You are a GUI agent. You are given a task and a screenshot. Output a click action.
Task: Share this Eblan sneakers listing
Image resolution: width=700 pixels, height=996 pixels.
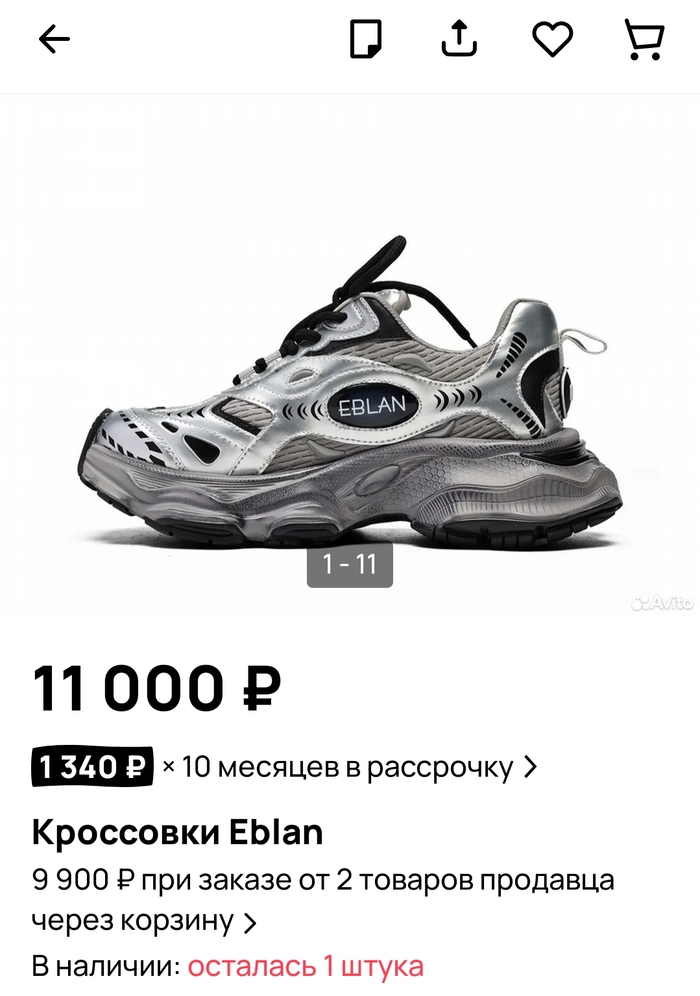pyautogui.click(x=458, y=39)
